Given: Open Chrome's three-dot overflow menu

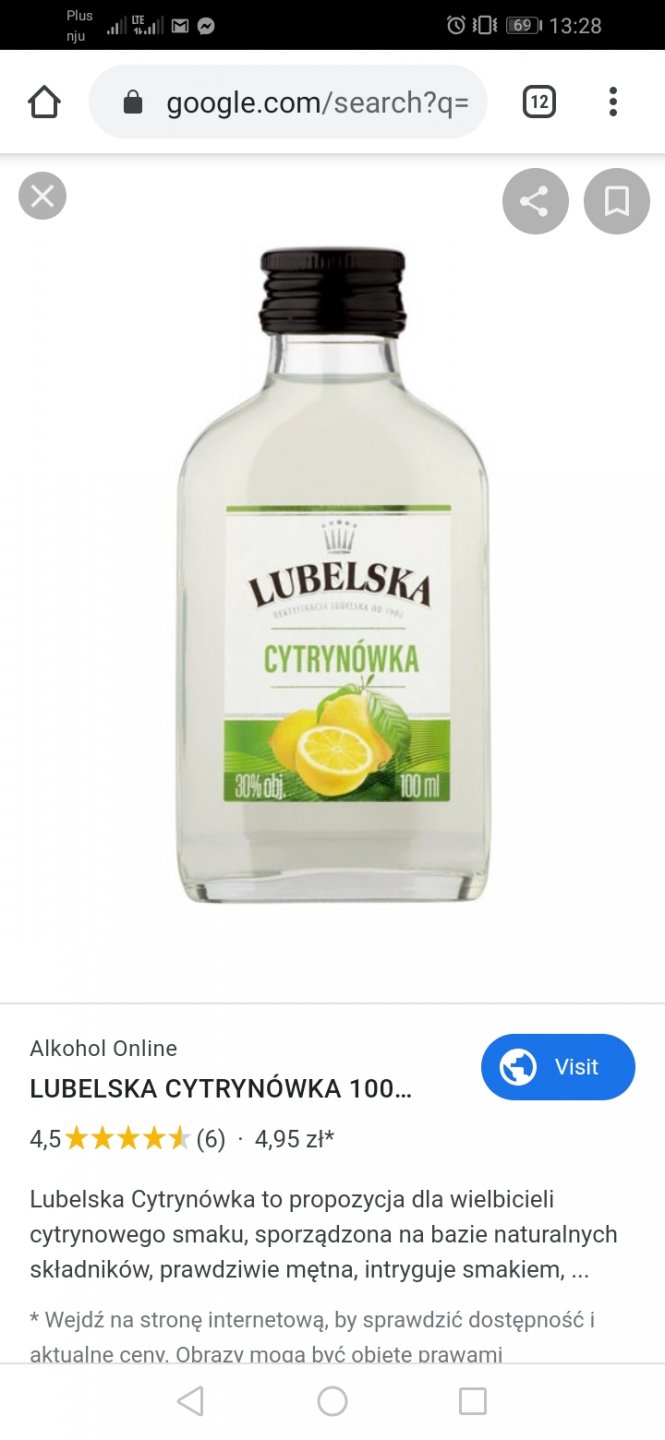Looking at the screenshot, I should (x=613, y=102).
